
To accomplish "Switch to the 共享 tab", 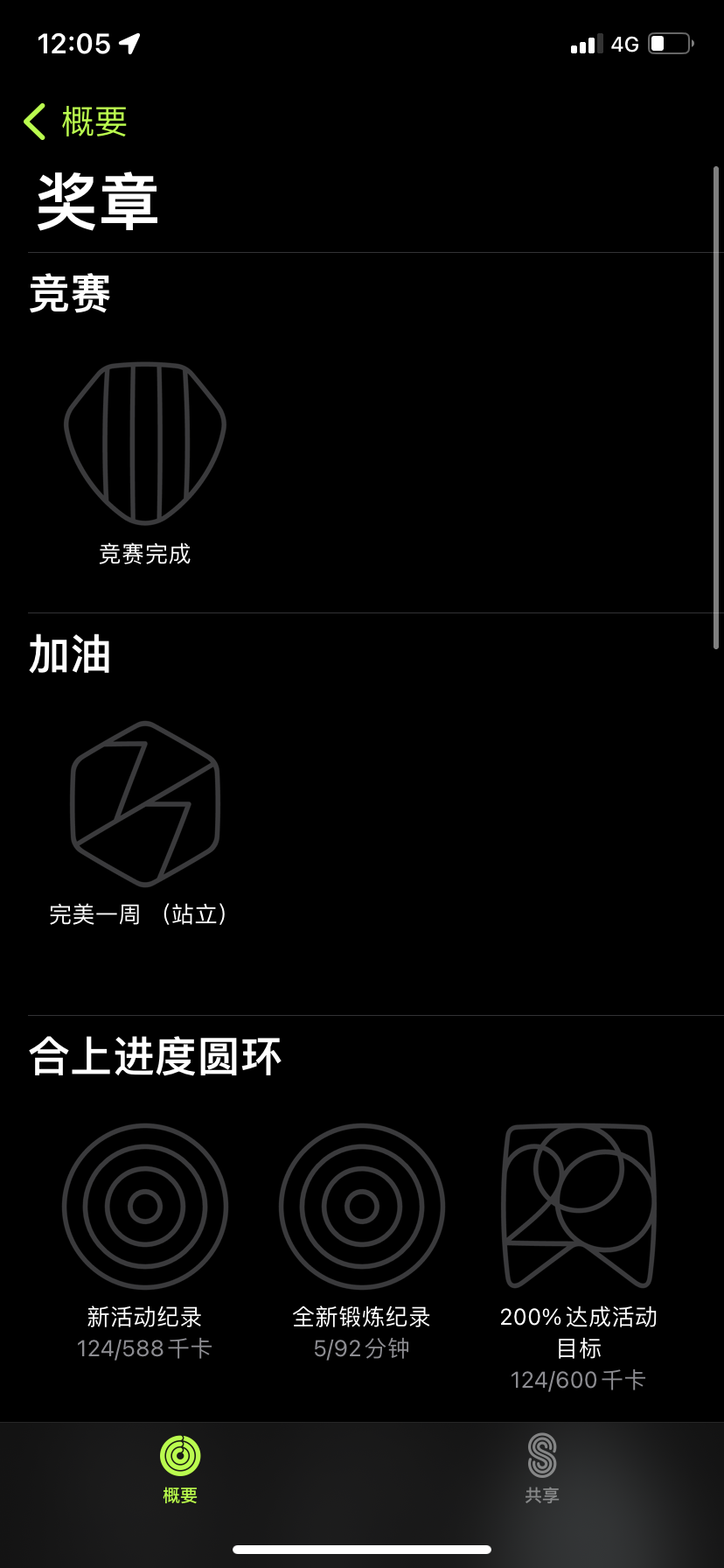I will point(542,1468).
